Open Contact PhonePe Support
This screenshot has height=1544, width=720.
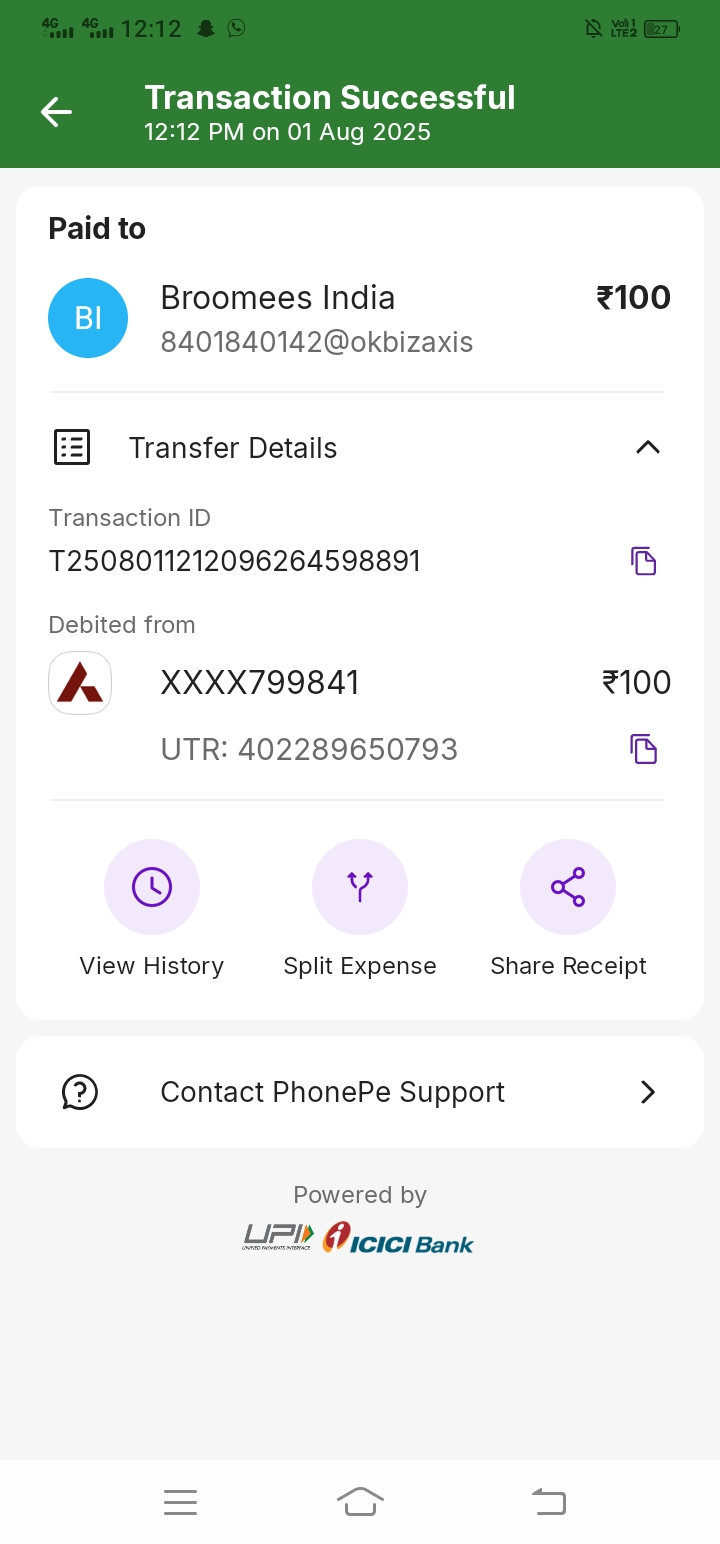point(360,1092)
